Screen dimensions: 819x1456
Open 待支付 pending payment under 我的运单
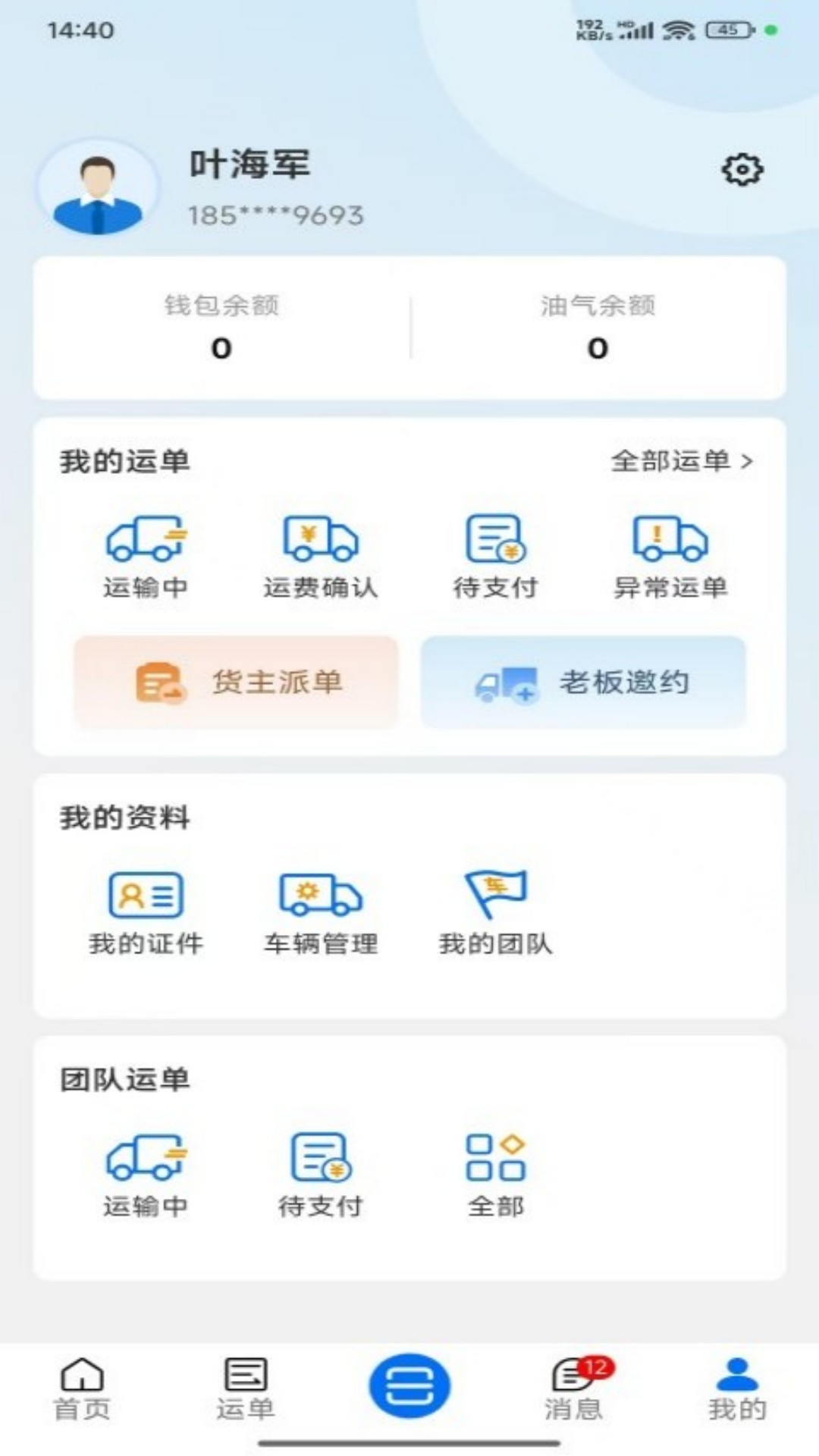click(497, 540)
